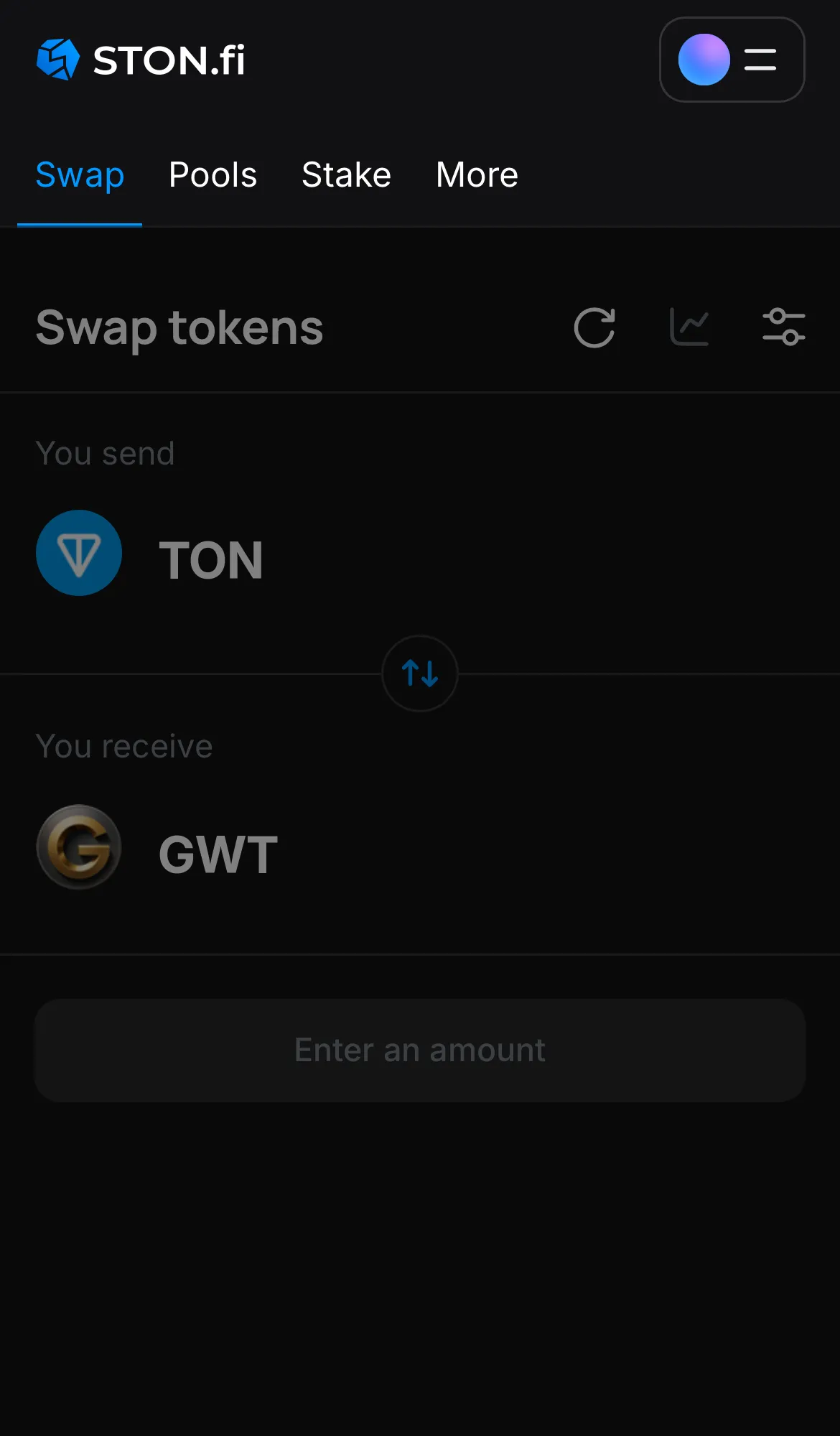This screenshot has width=840, height=1436.
Task: Open the price chart view
Action: (x=689, y=327)
